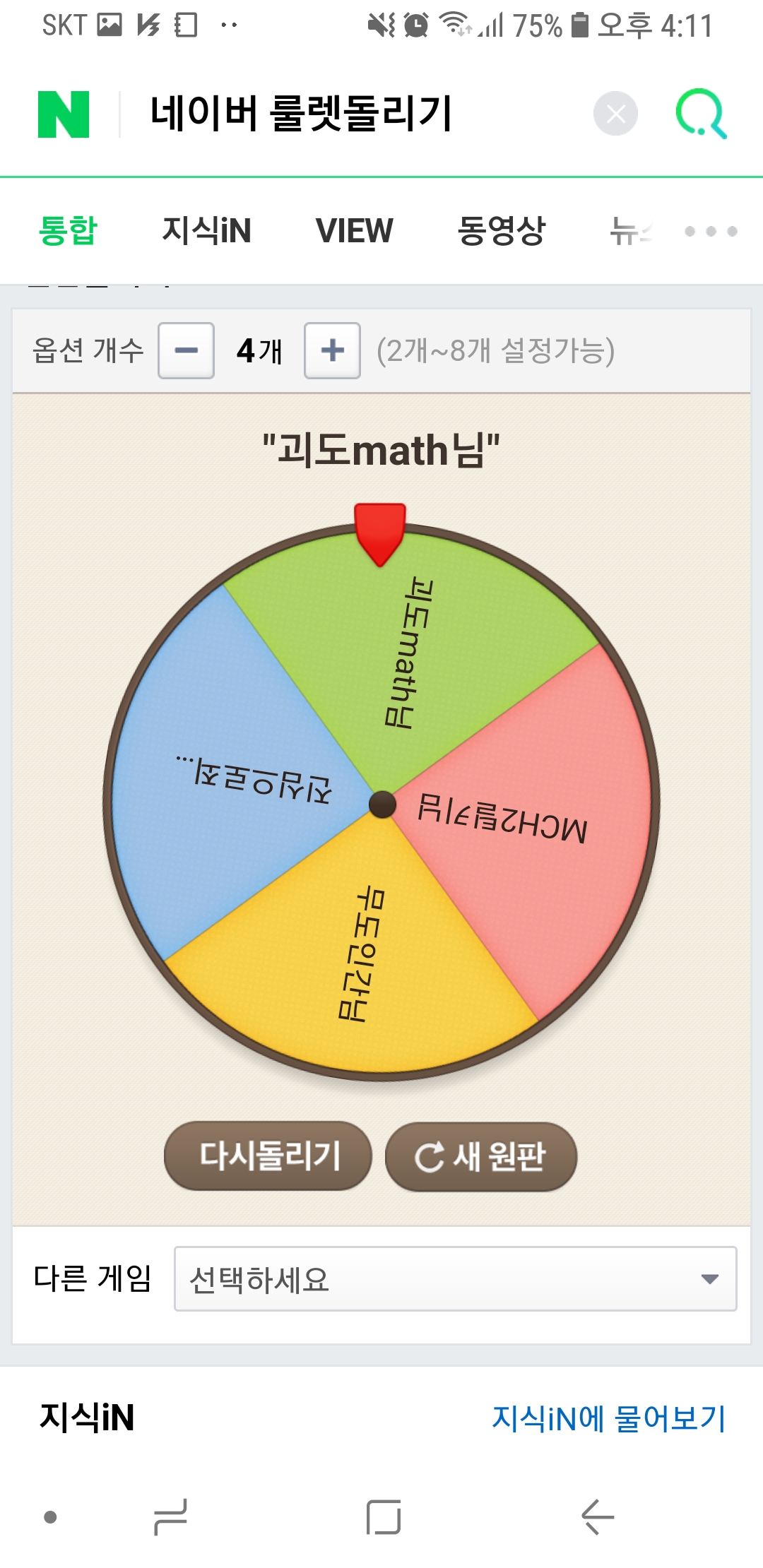Go back with the system back button
This screenshot has width=763, height=1568.
click(597, 1517)
